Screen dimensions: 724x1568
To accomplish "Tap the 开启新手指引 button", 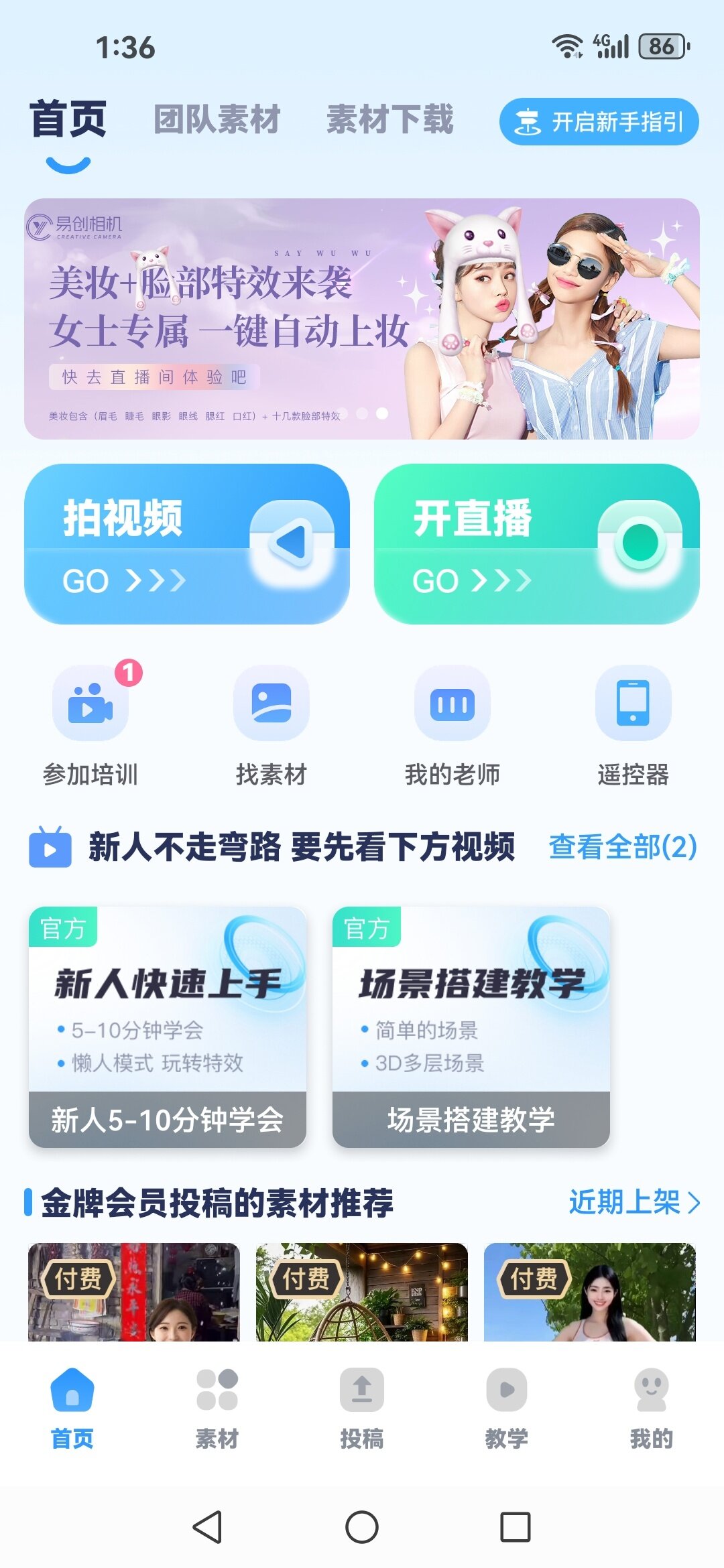I will point(599,122).
